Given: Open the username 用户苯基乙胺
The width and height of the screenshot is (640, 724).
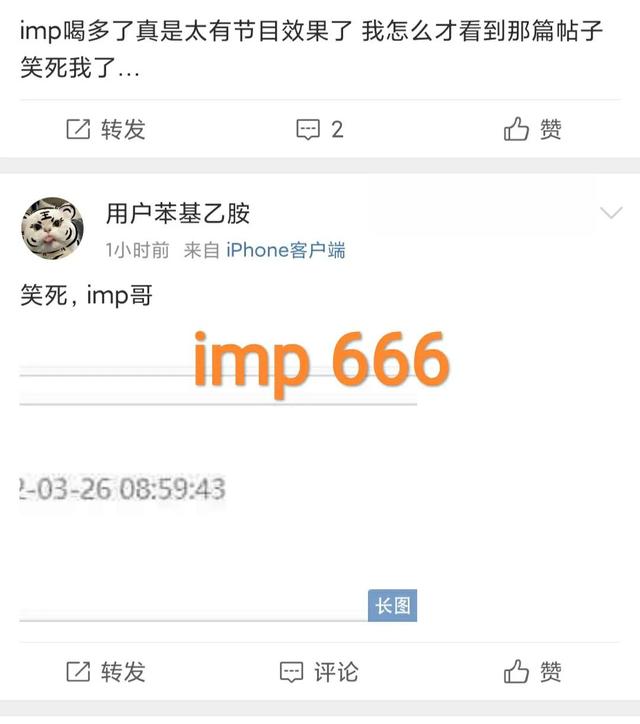Looking at the screenshot, I should pos(178,213).
